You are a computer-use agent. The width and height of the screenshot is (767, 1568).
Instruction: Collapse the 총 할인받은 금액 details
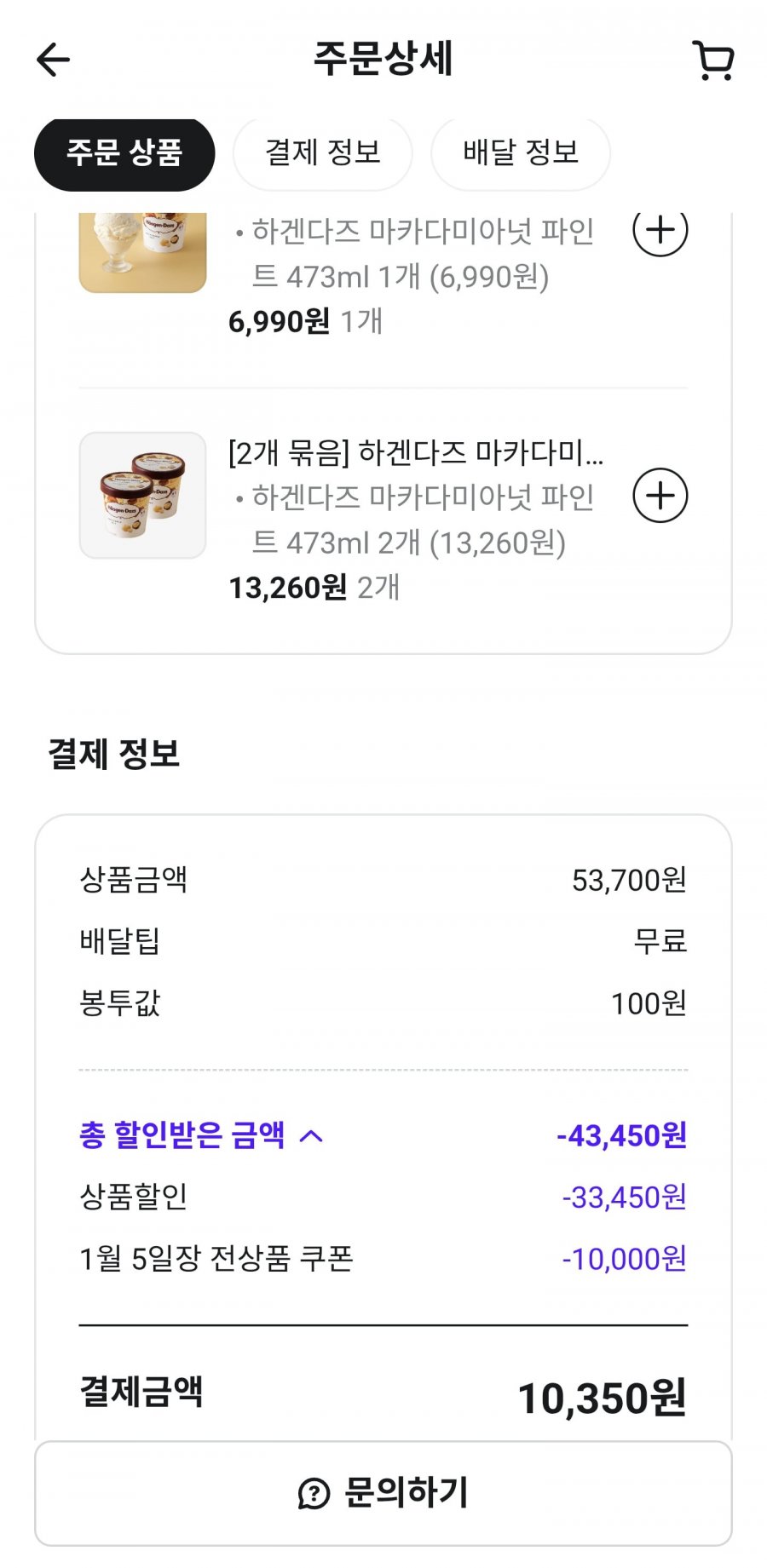(x=311, y=1135)
